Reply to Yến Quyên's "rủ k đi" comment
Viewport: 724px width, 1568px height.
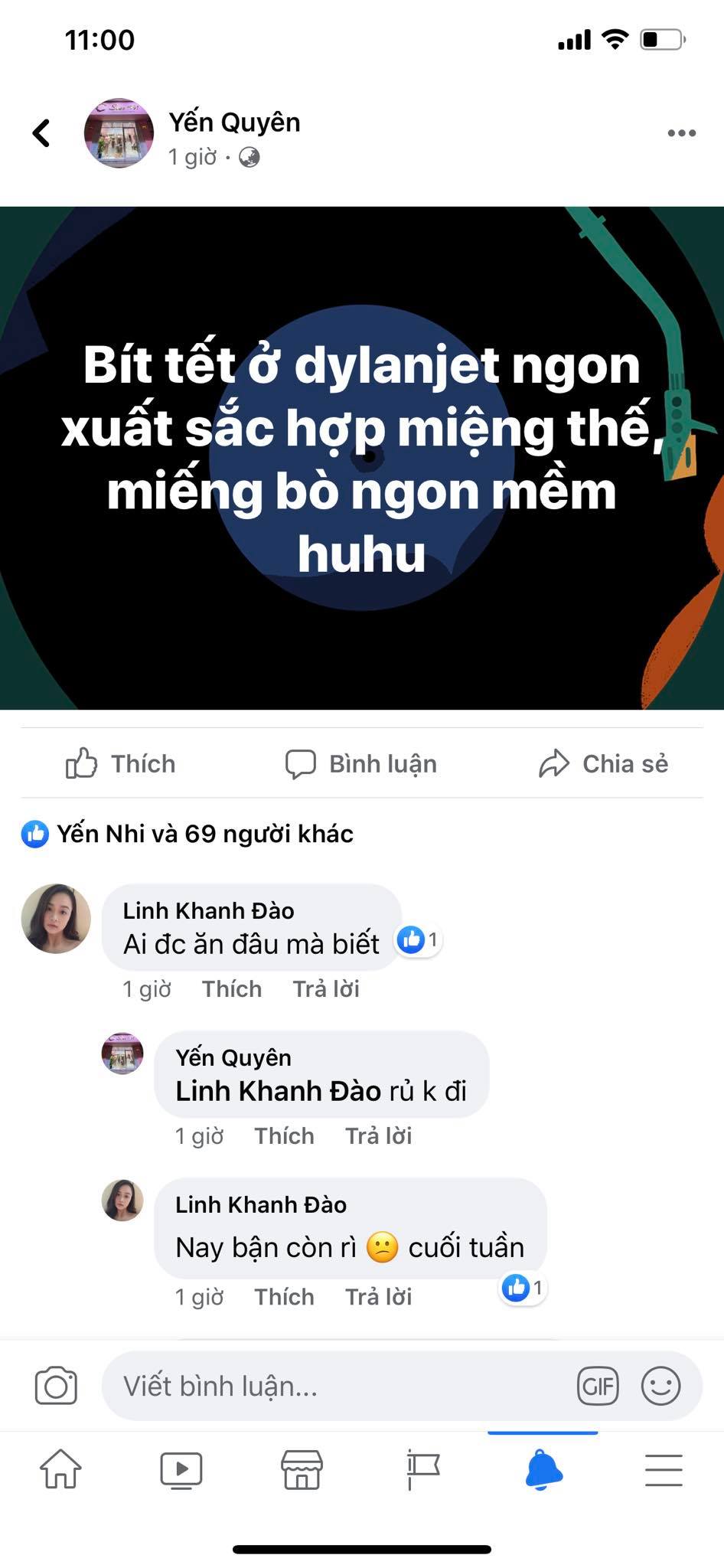(x=378, y=1136)
